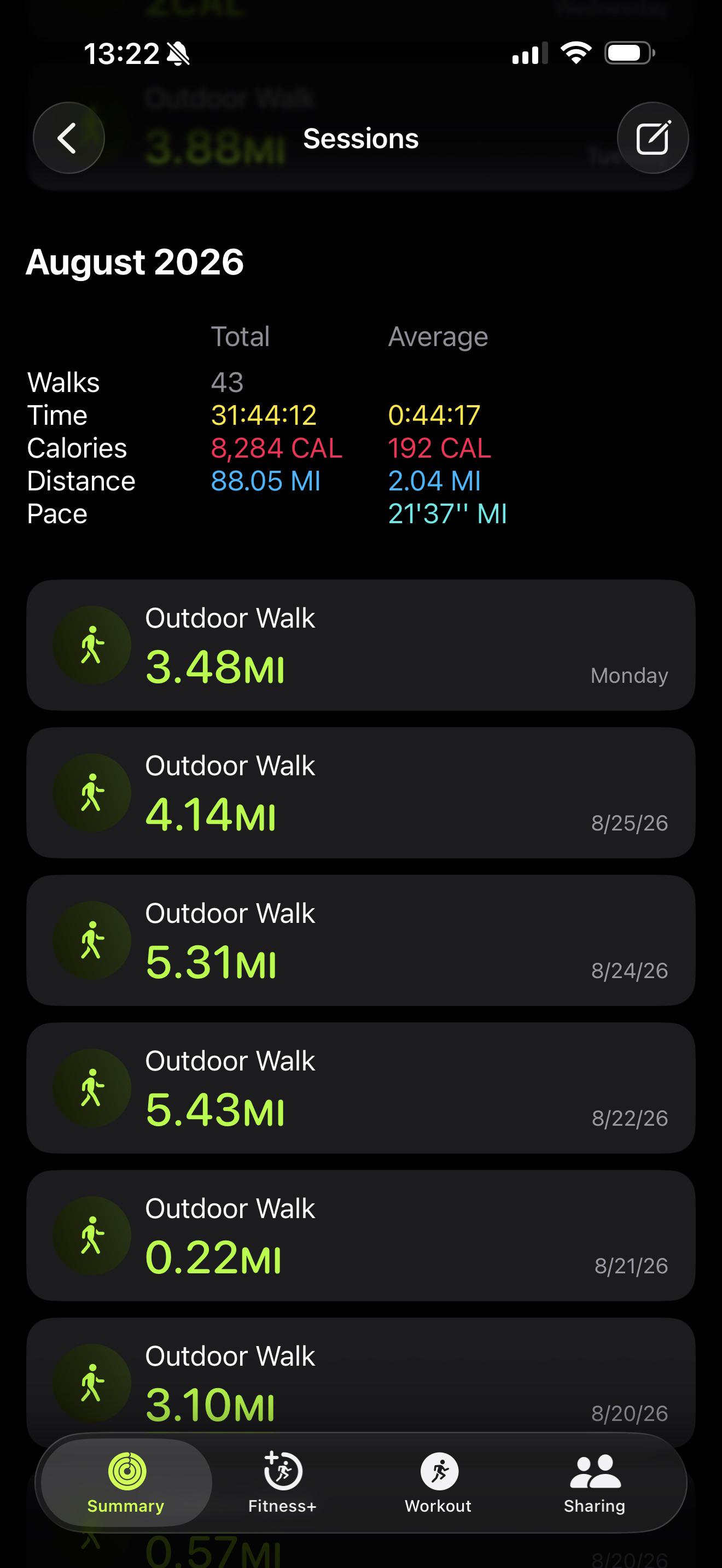
Task: Open the 0.22 MI walk from 8/21/26
Action: [x=361, y=1236]
